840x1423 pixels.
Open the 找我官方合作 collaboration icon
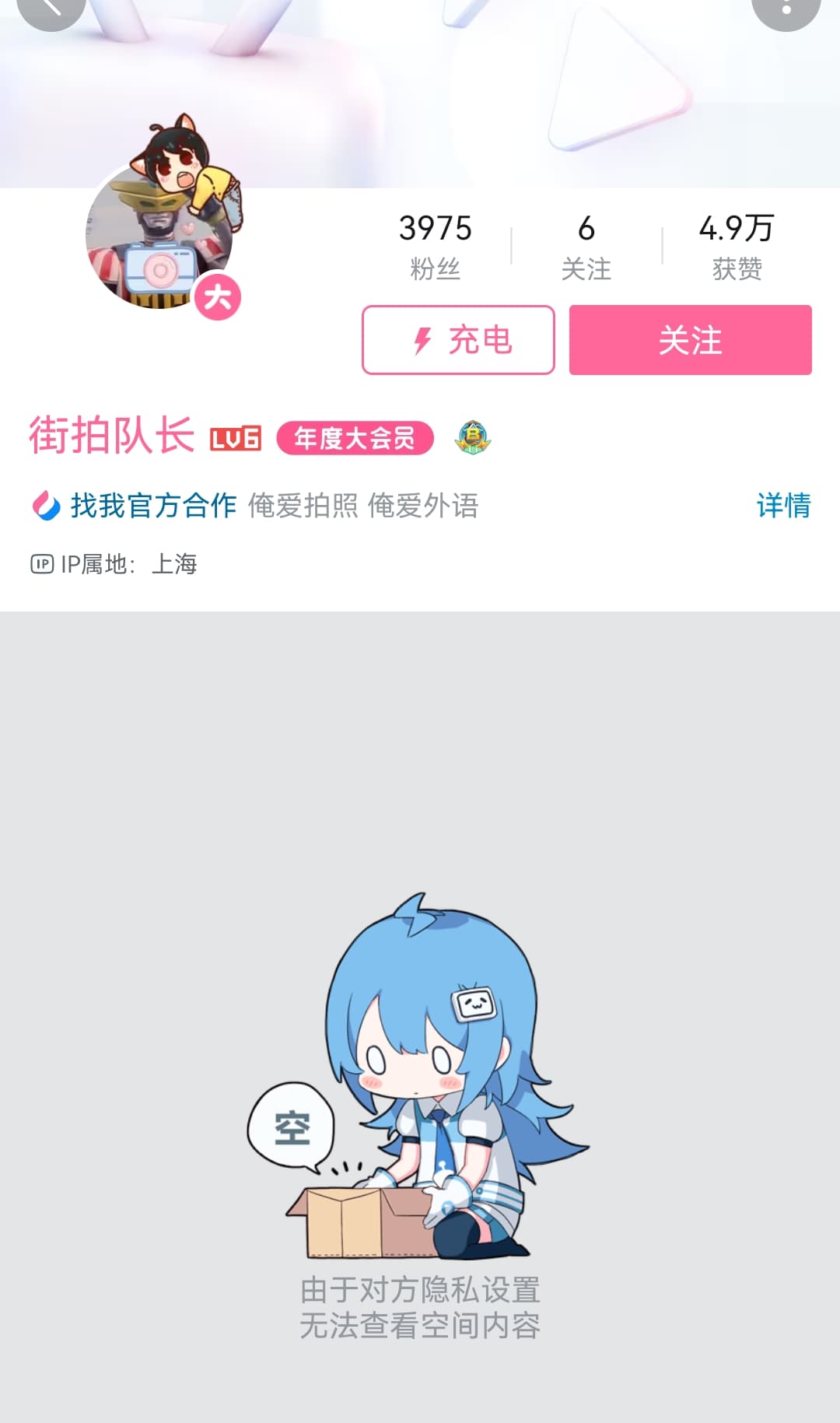coord(44,506)
